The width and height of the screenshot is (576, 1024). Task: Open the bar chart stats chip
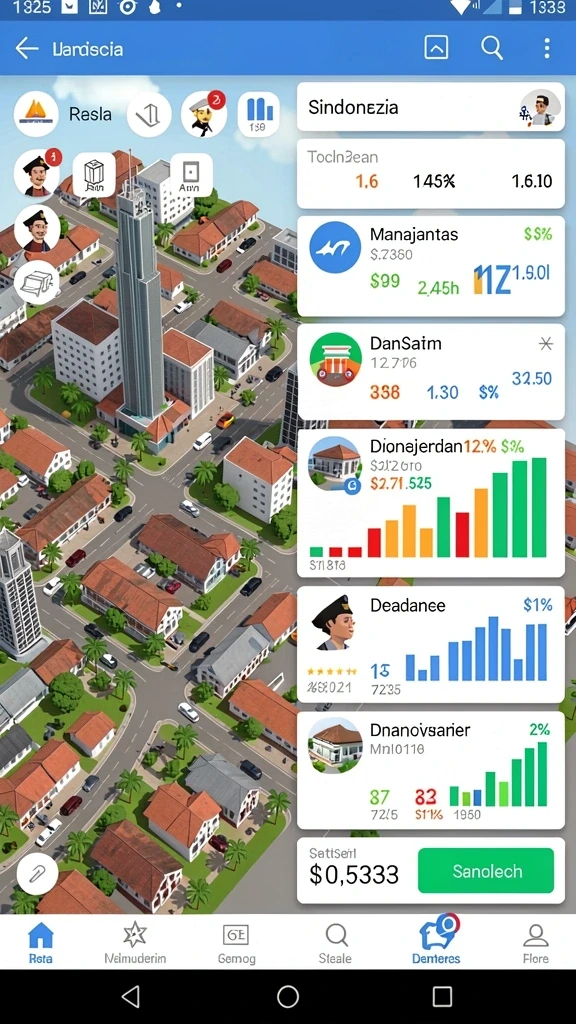[259, 114]
